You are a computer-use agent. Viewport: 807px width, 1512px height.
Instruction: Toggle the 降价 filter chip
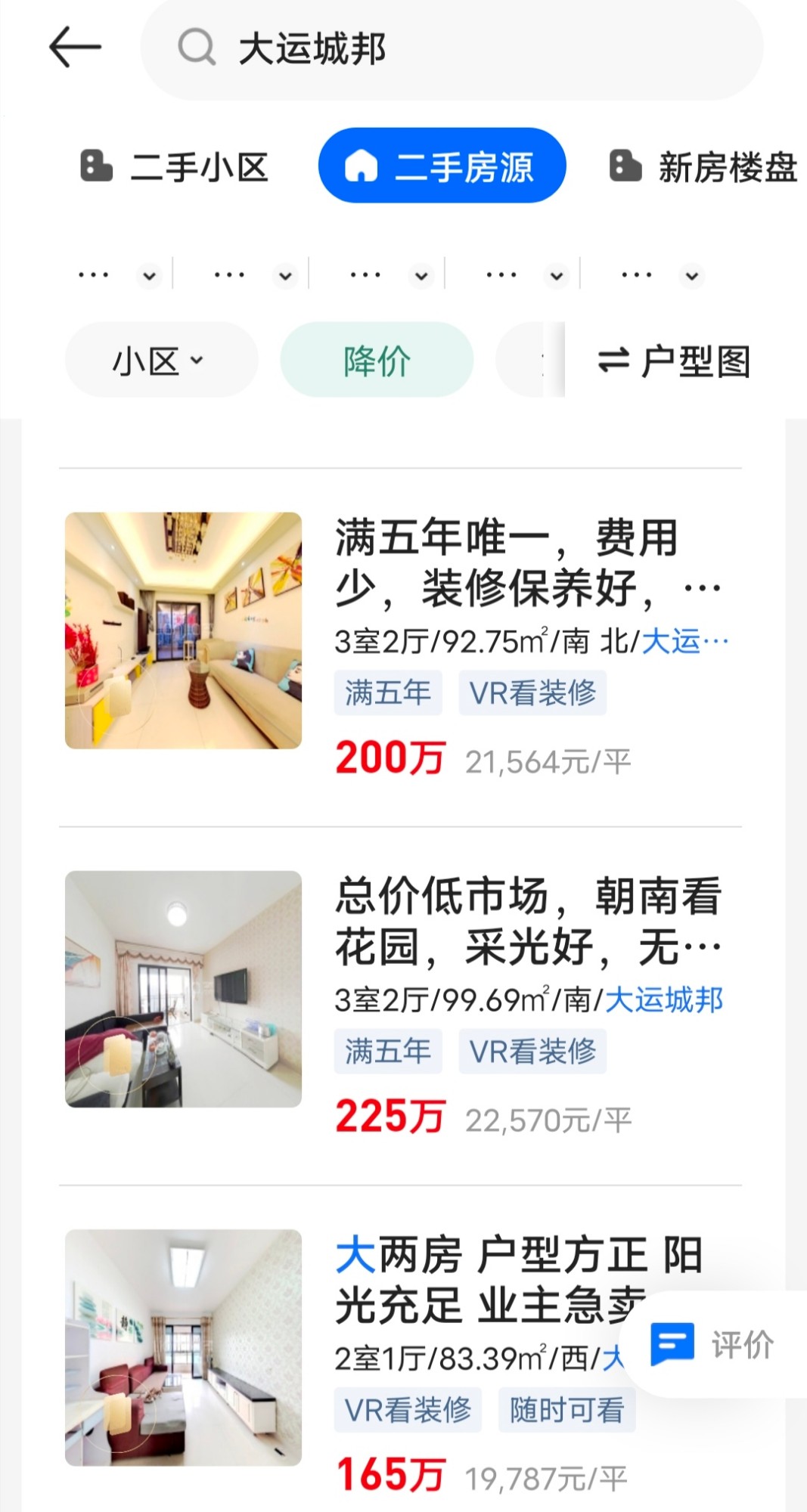coord(377,360)
